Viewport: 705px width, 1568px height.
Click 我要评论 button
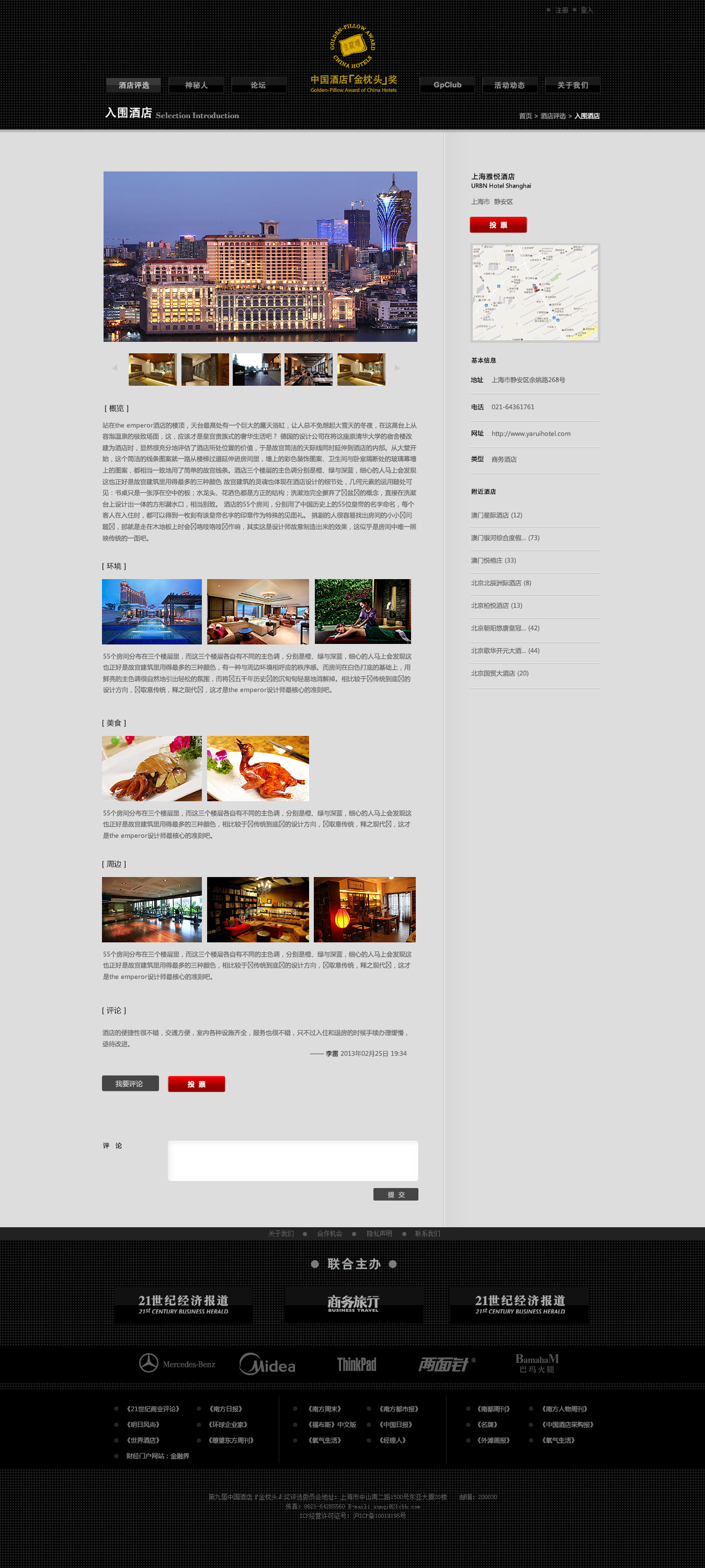tap(130, 1083)
